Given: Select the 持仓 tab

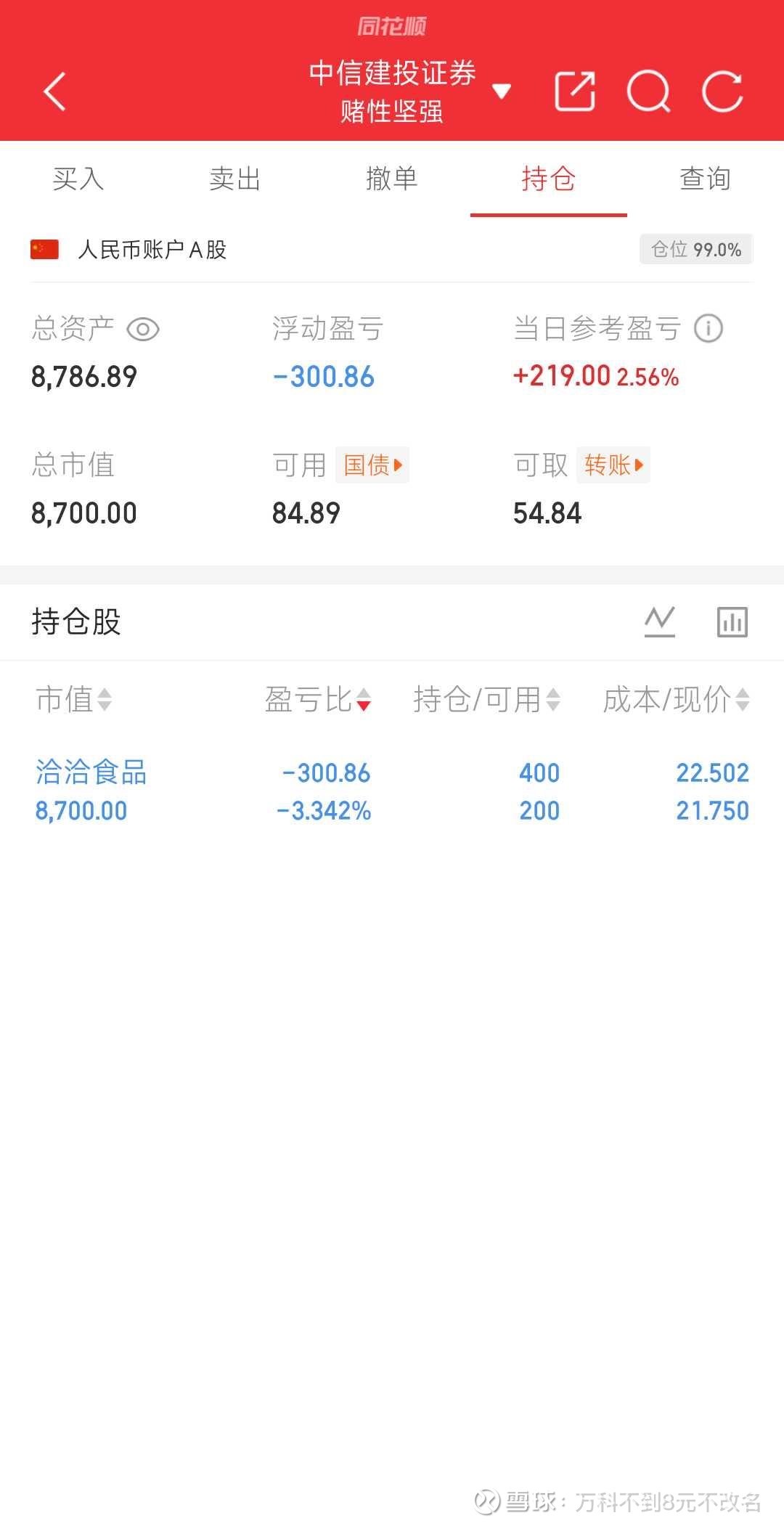Looking at the screenshot, I should click(549, 179).
